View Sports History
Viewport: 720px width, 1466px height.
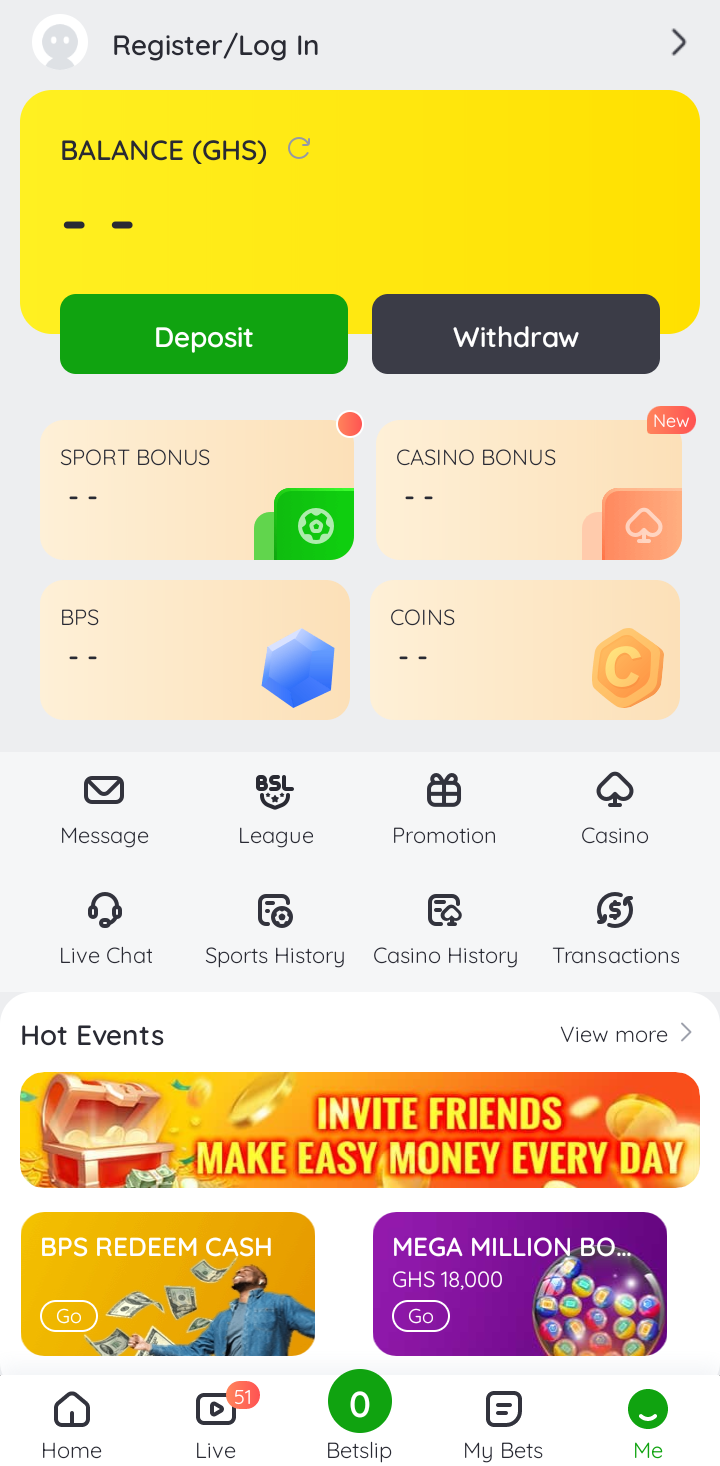pos(275,930)
